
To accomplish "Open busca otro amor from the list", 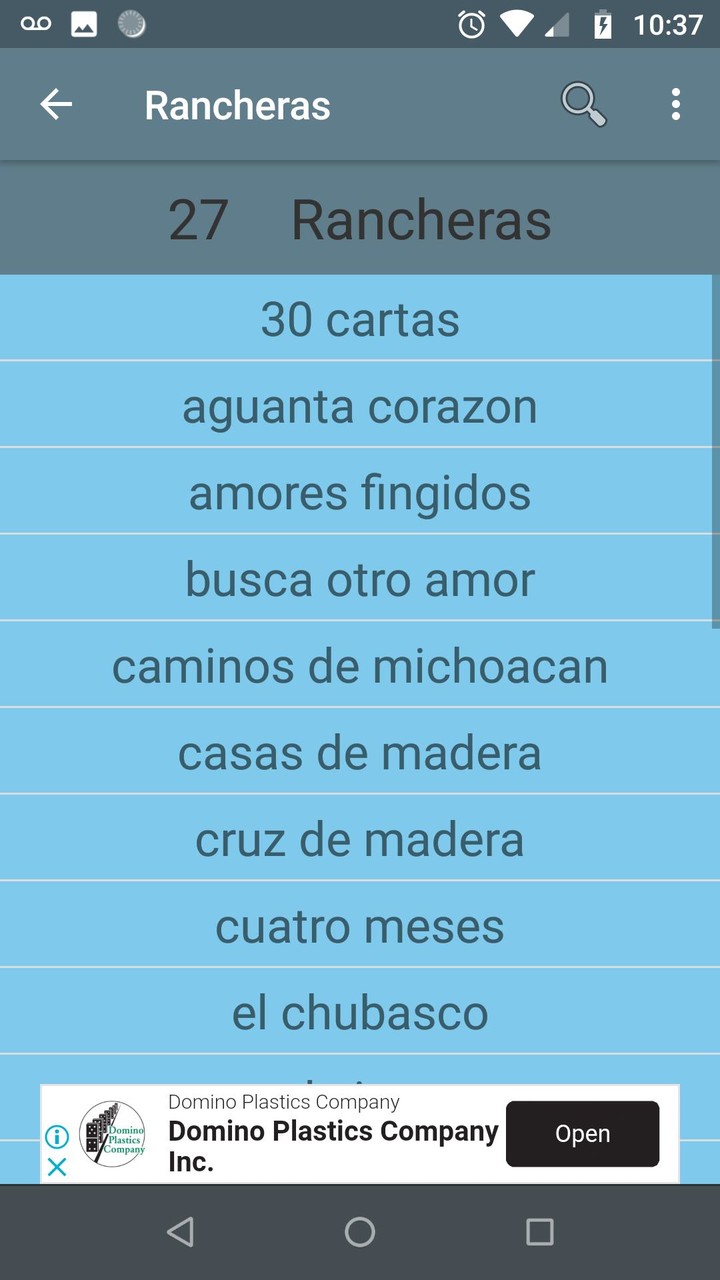I will (x=360, y=578).
